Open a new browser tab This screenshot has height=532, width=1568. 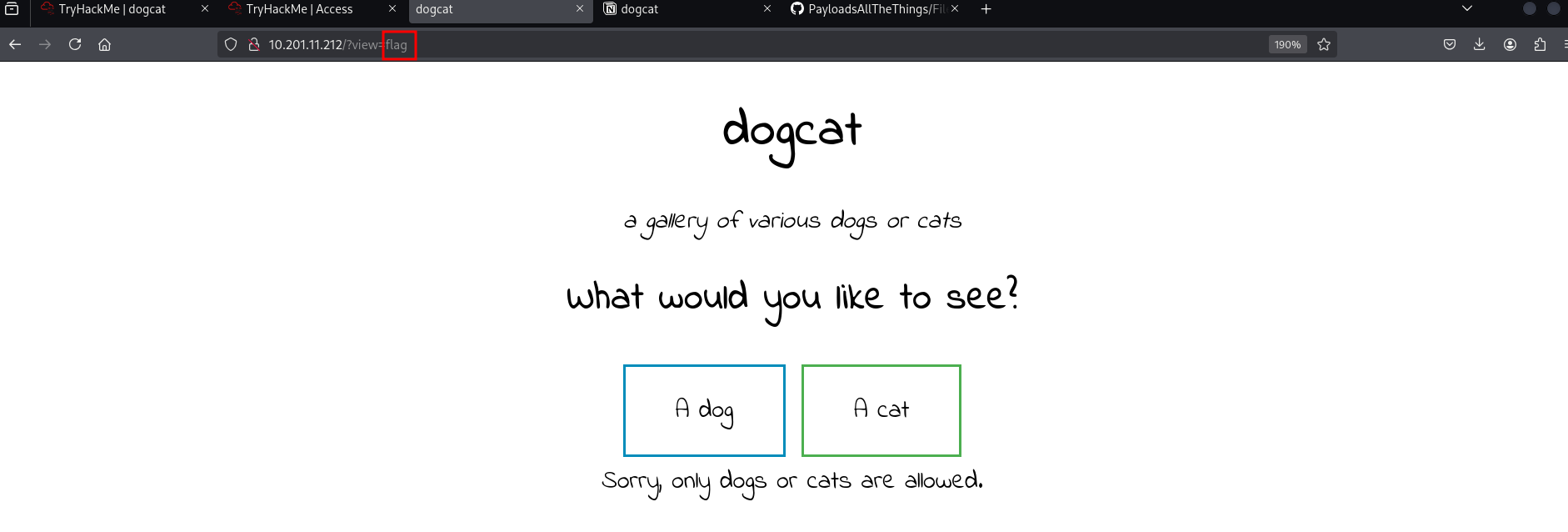click(986, 9)
